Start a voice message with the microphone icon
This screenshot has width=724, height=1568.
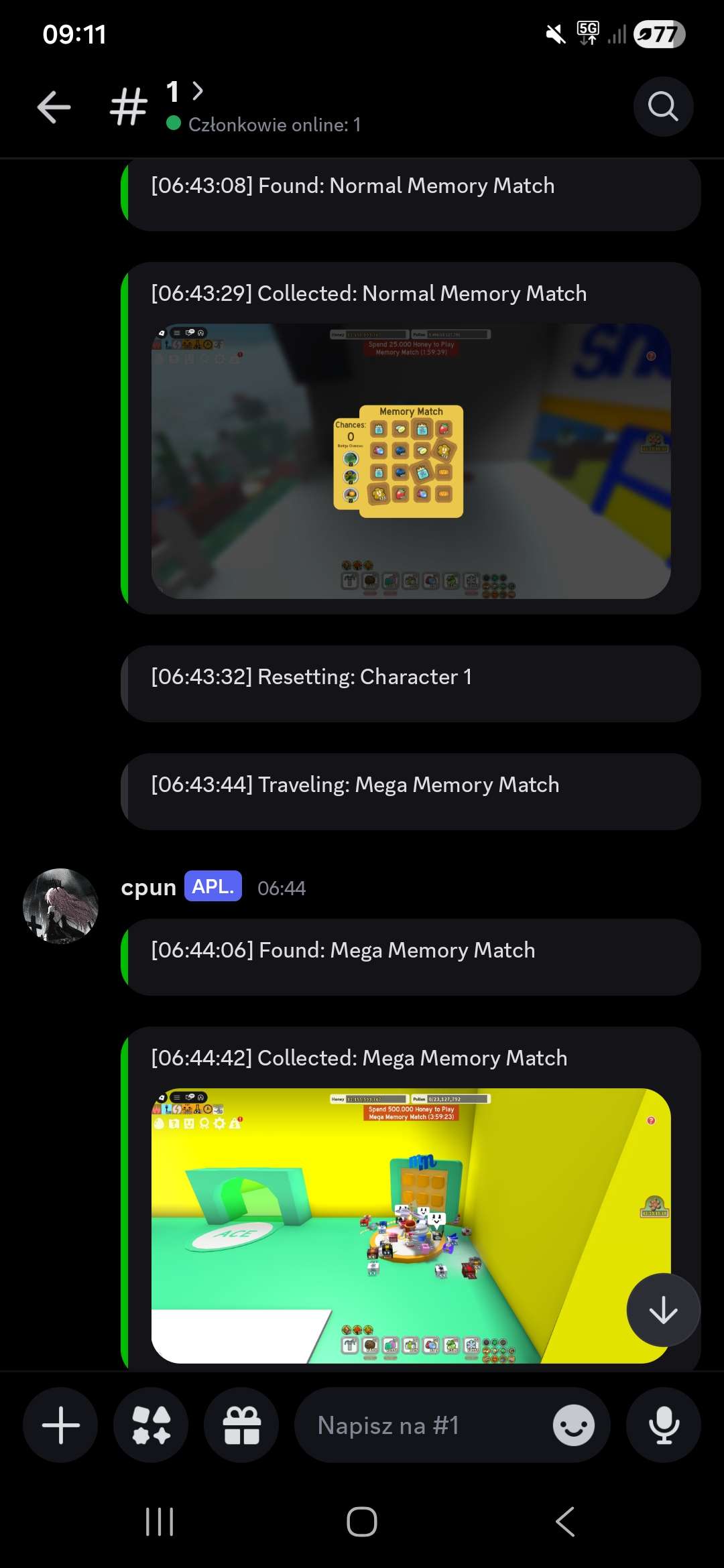pos(663,1425)
